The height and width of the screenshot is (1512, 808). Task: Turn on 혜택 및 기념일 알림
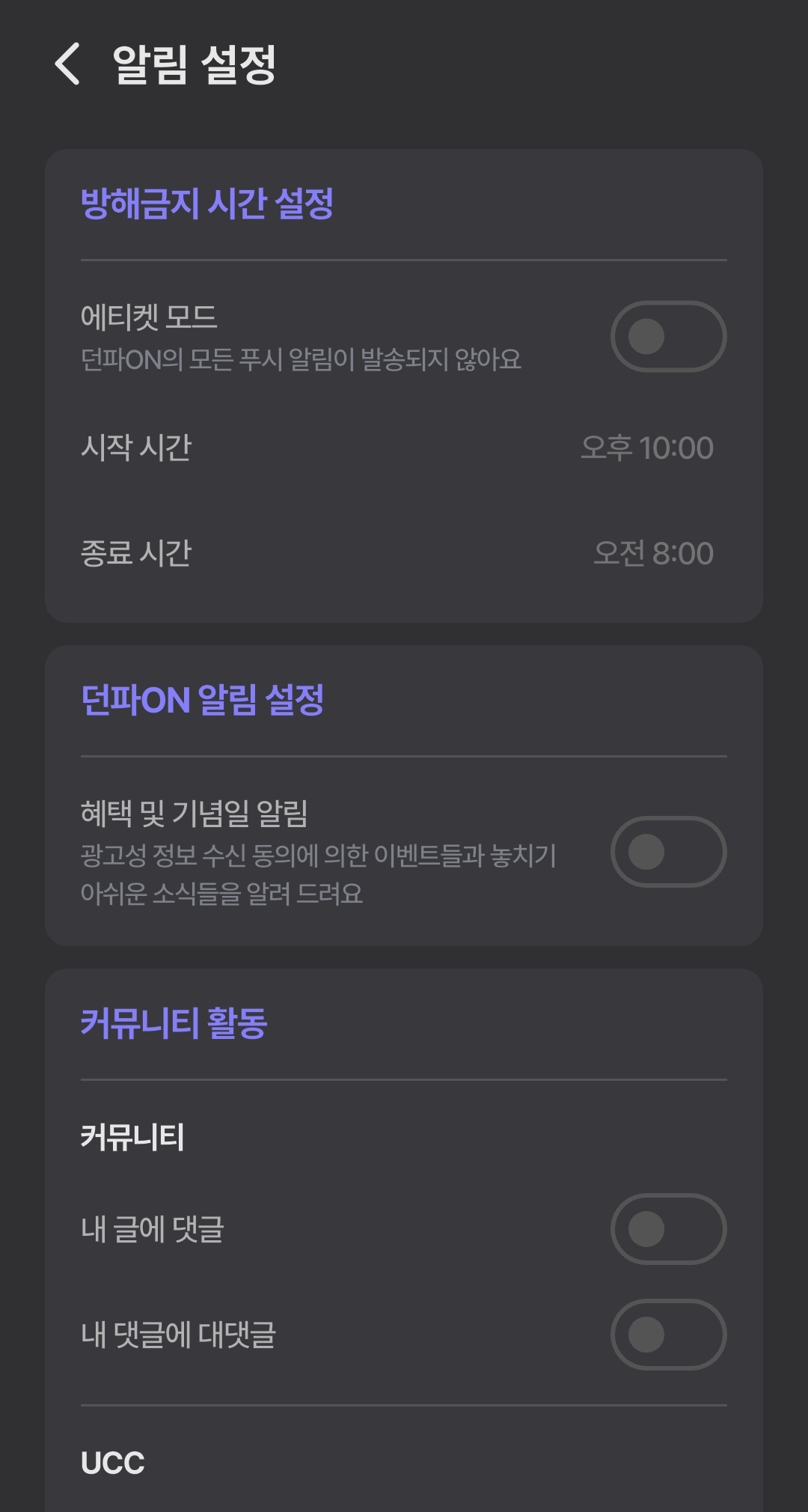tap(668, 852)
